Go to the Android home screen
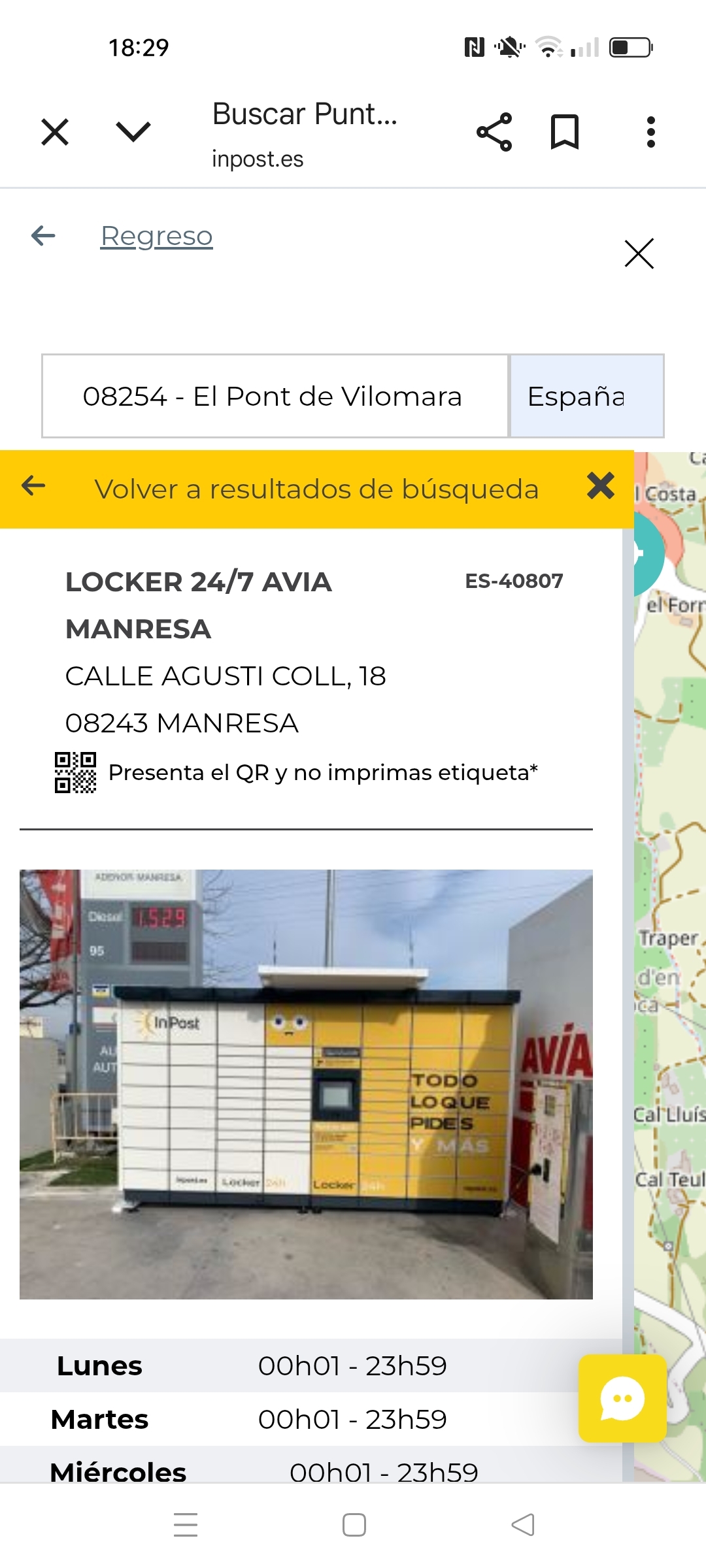 (354, 1525)
